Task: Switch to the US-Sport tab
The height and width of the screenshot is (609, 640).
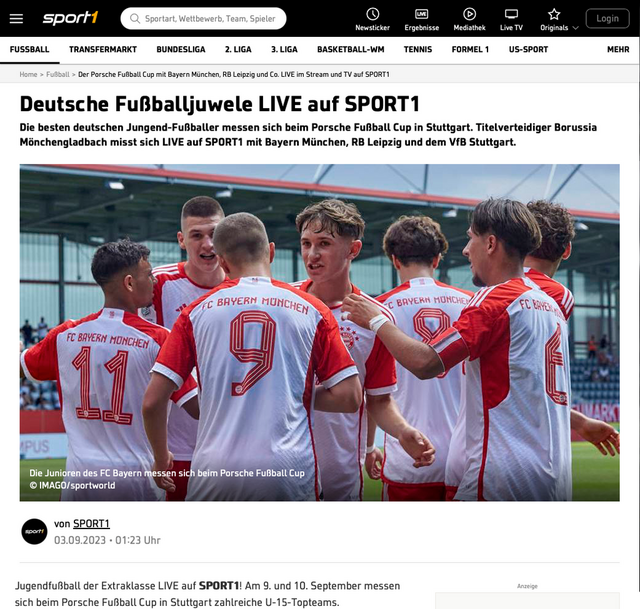Action: click(x=528, y=49)
